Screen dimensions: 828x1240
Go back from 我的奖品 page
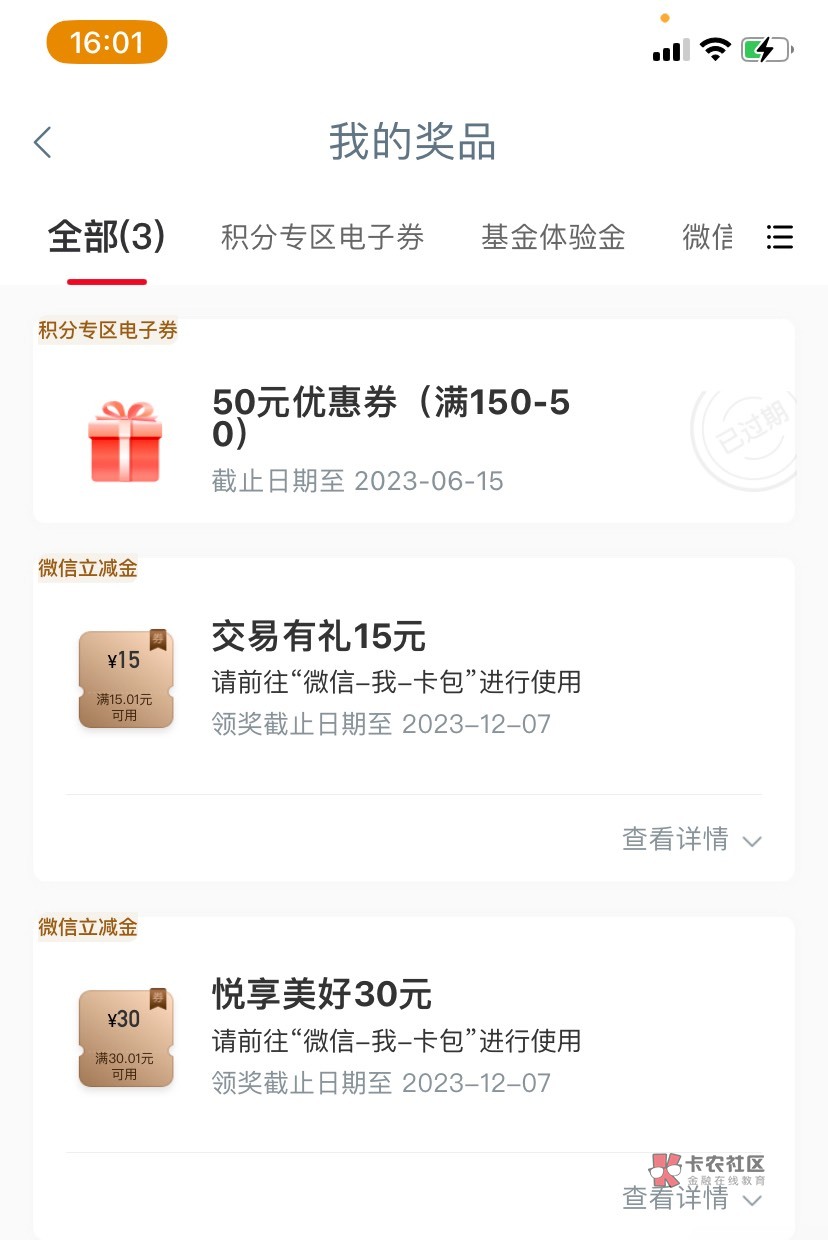(42, 143)
